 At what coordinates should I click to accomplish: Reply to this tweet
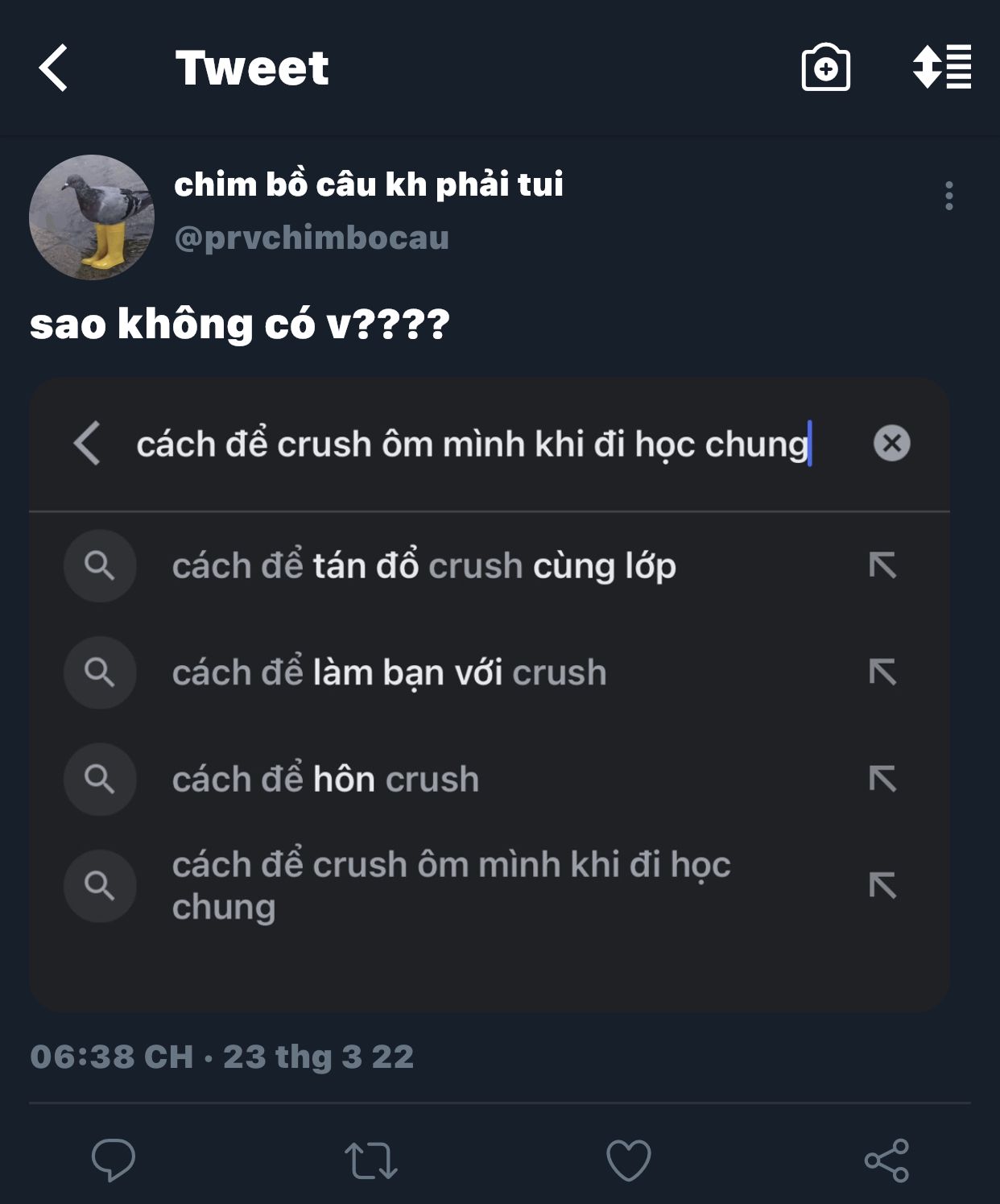click(113, 1160)
